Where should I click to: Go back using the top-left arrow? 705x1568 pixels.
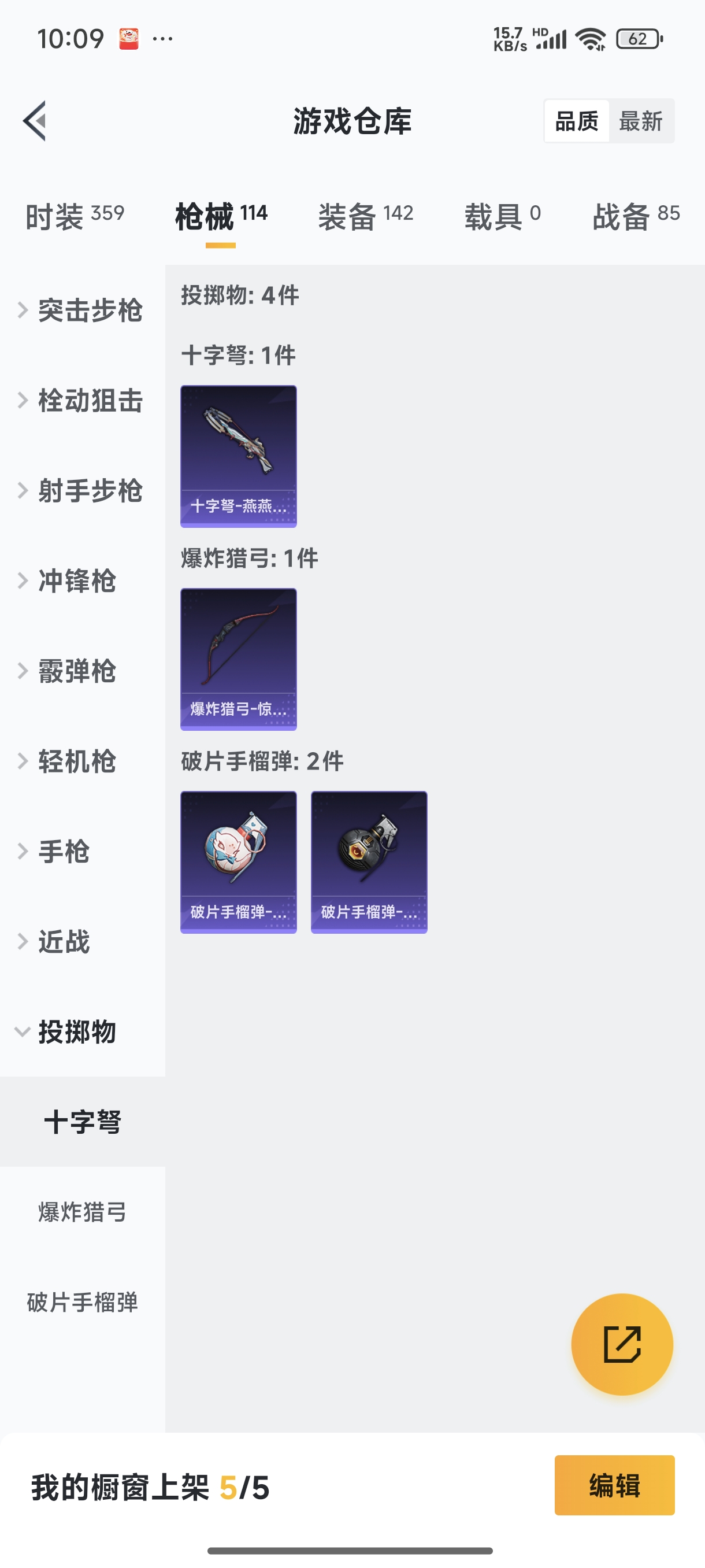(x=35, y=120)
